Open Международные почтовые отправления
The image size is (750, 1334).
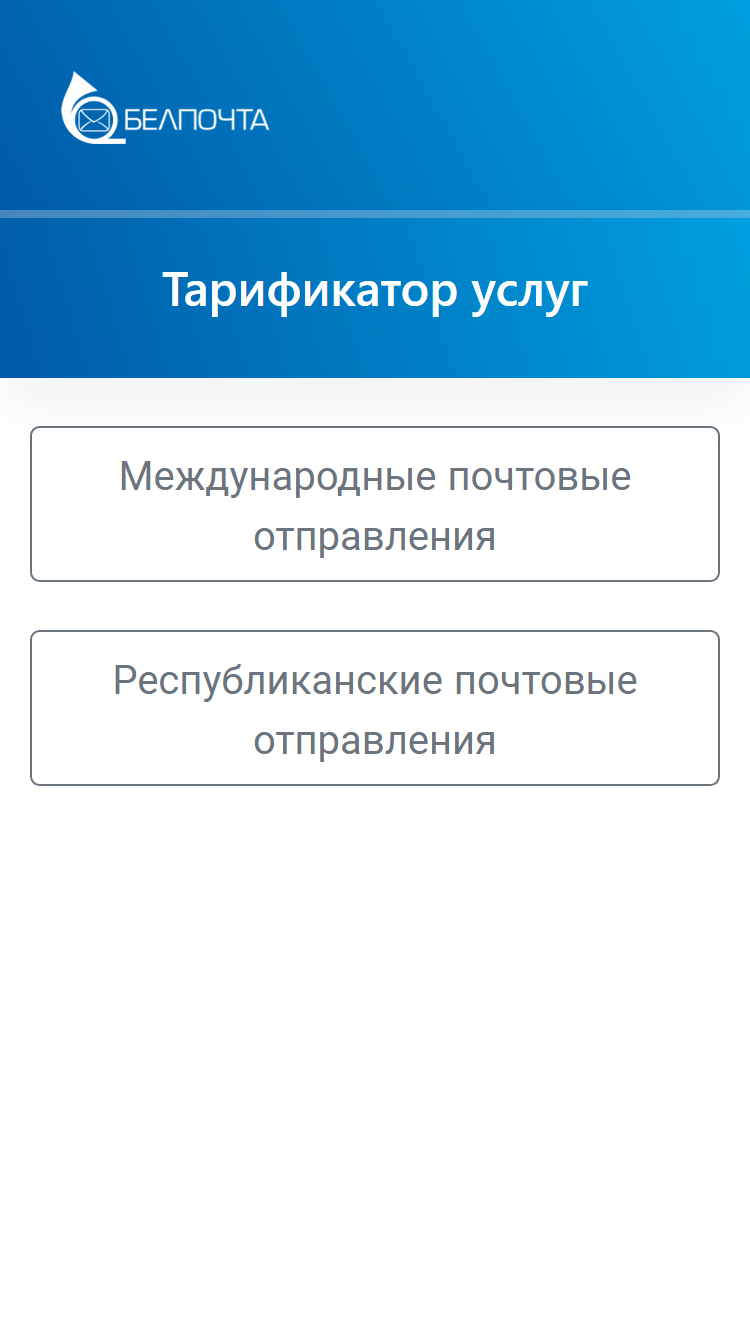point(375,504)
